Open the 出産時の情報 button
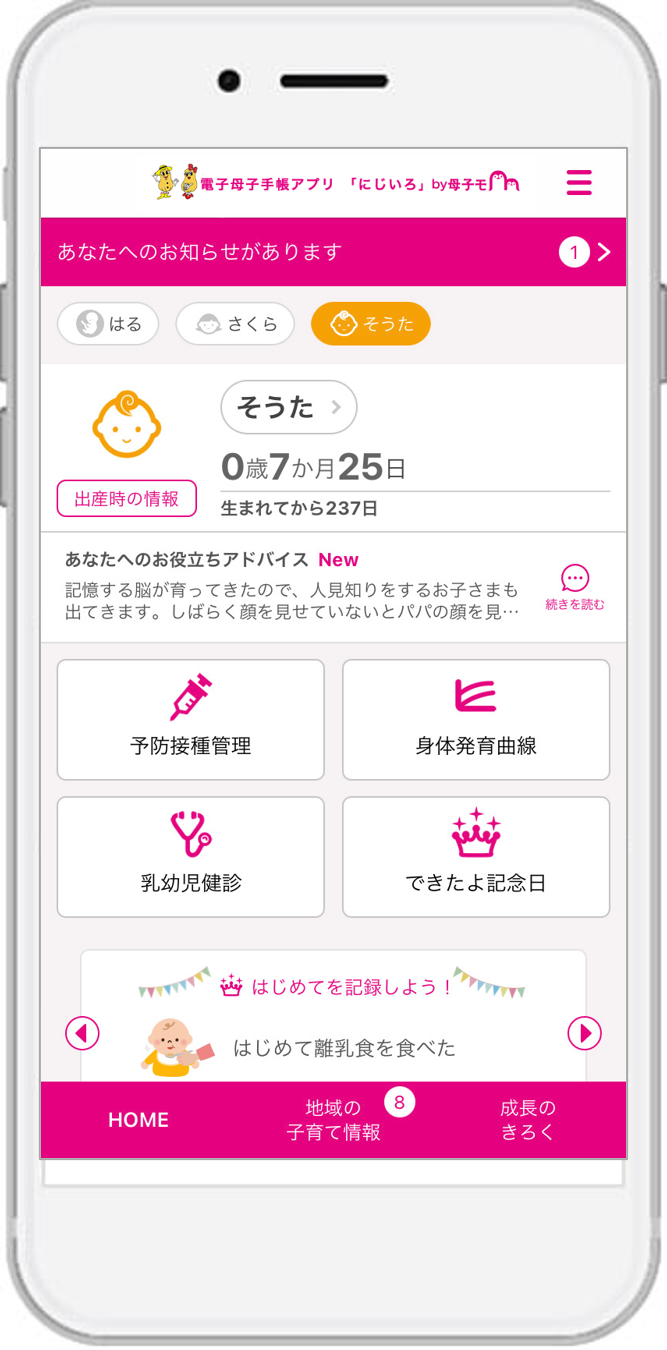 127,498
